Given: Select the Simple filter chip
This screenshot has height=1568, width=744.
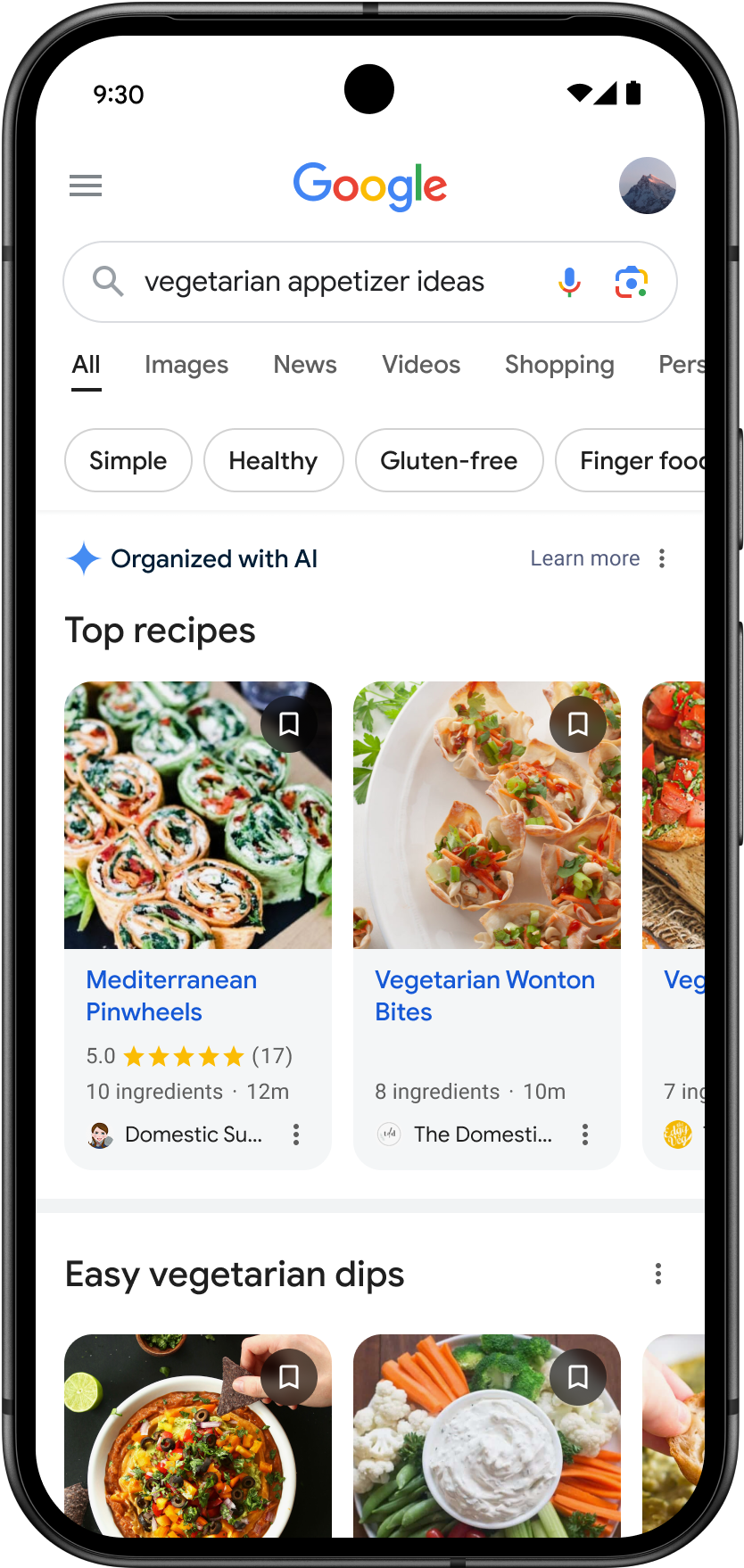Looking at the screenshot, I should (x=128, y=460).
